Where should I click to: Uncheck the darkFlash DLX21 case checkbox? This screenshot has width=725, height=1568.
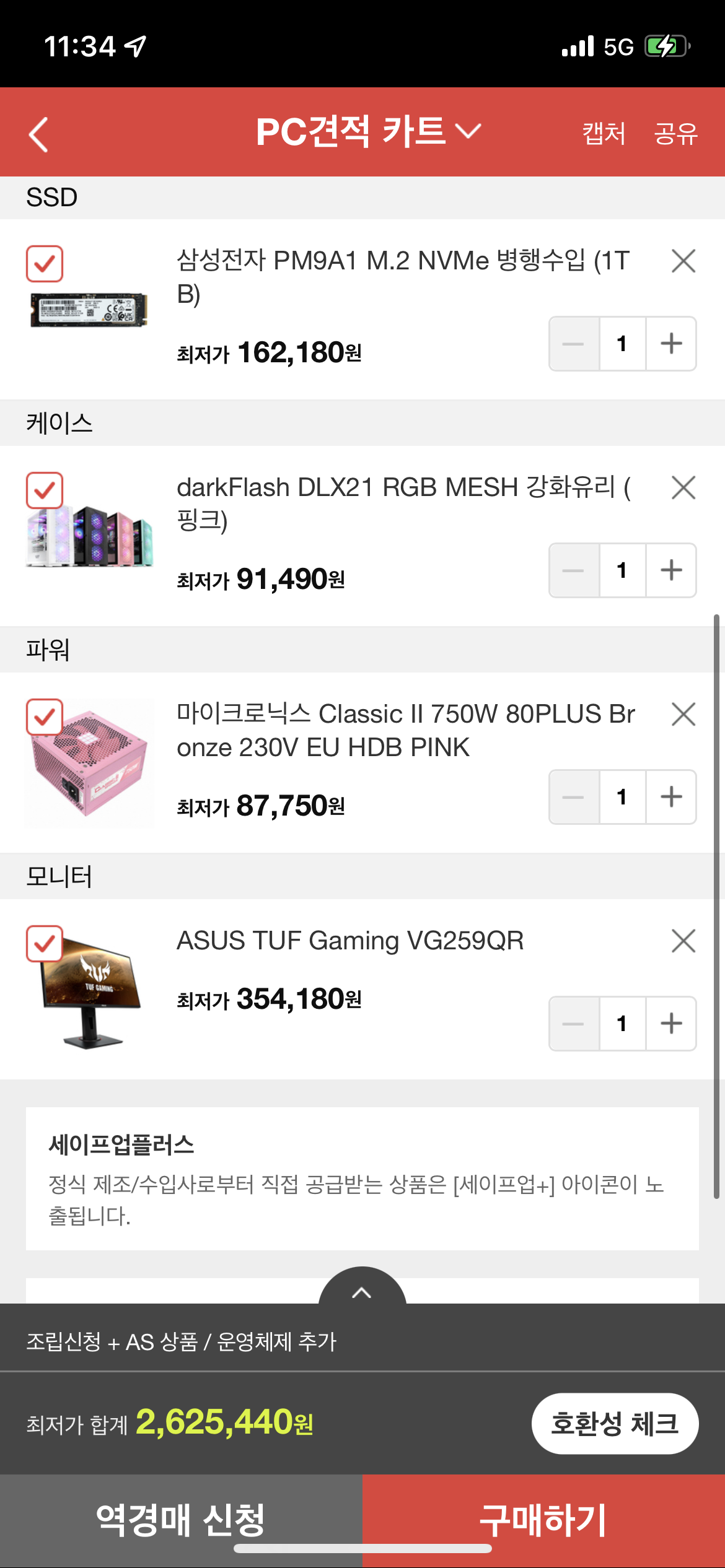pos(45,490)
